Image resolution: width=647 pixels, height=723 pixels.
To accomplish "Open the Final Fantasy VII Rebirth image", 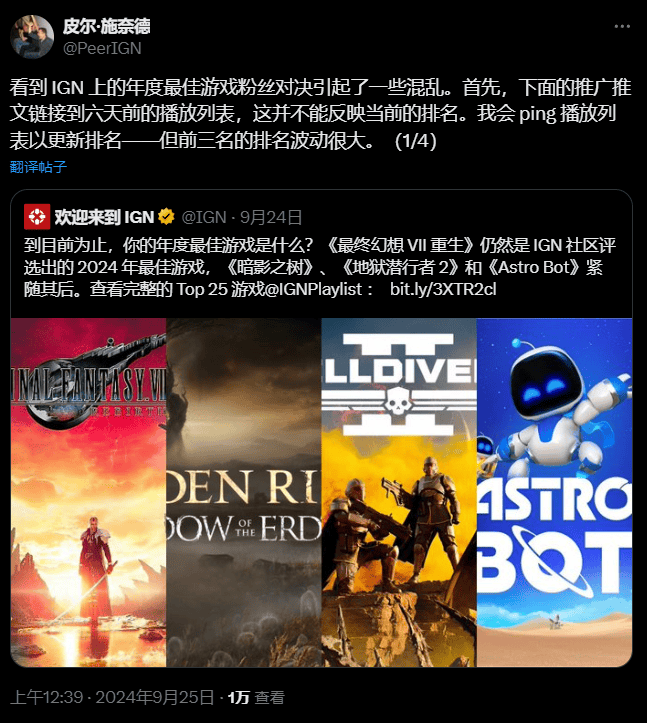I will [88, 492].
